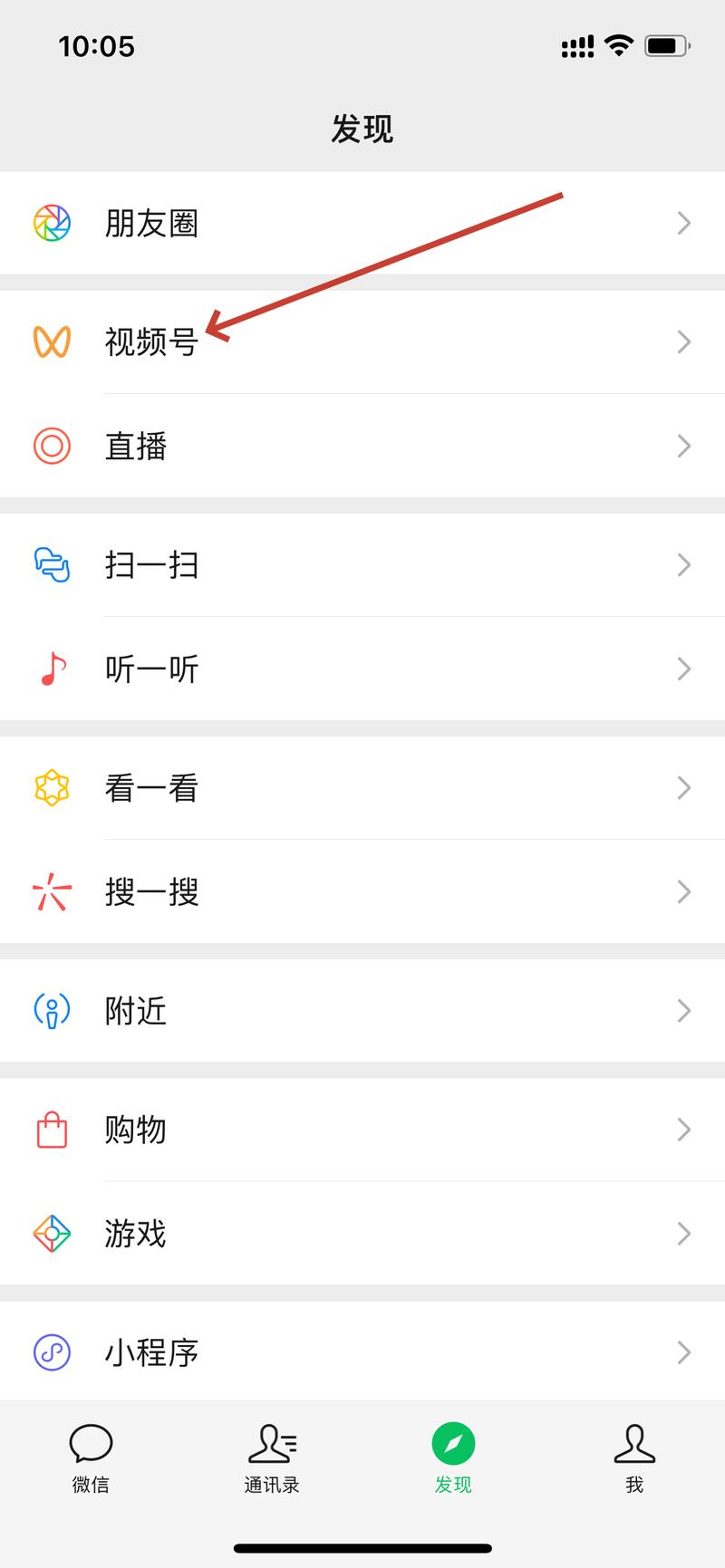
Task: Open Shopping via the red bag icon
Action: (52, 1129)
